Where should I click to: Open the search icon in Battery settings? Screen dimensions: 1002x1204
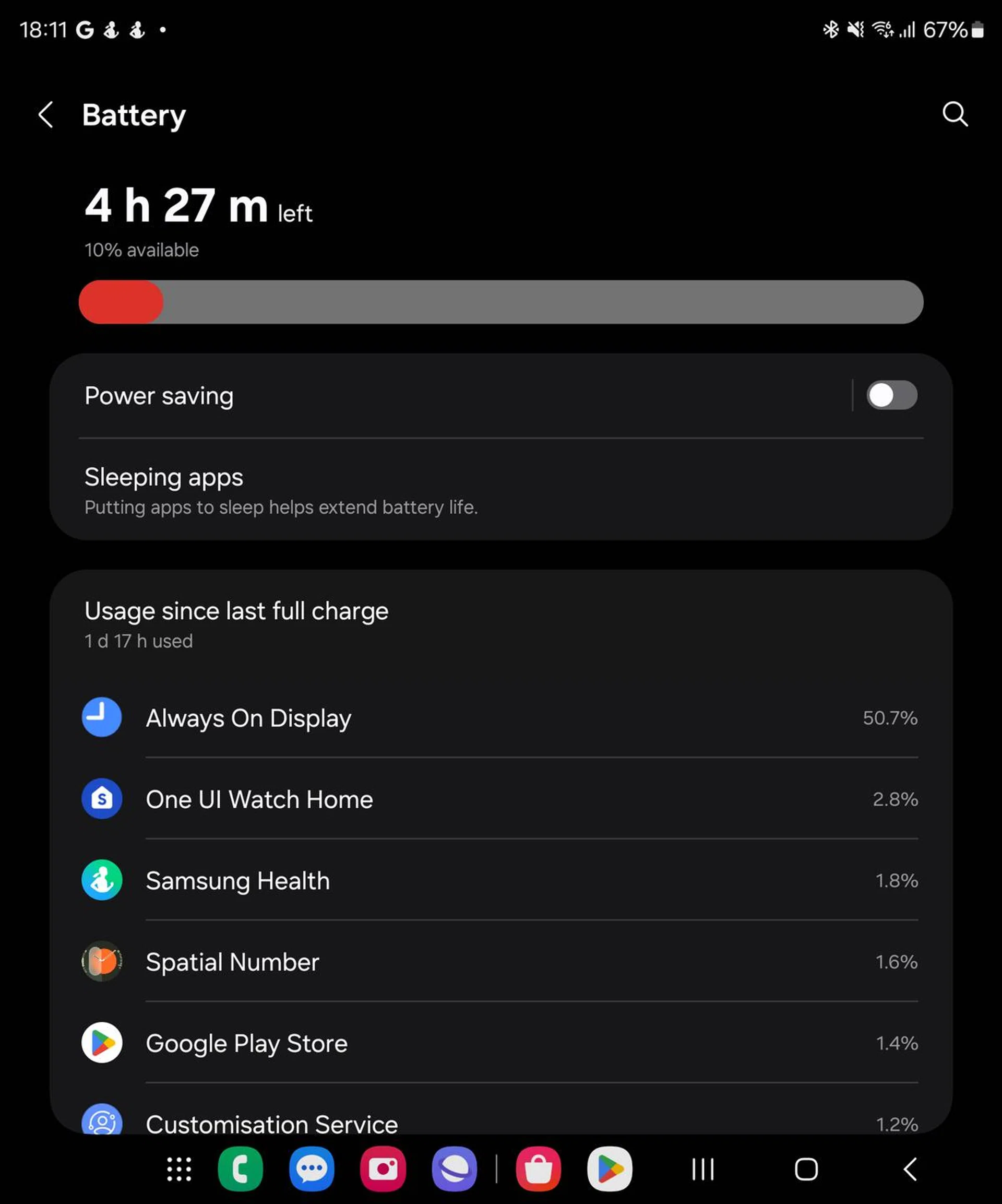coord(955,114)
